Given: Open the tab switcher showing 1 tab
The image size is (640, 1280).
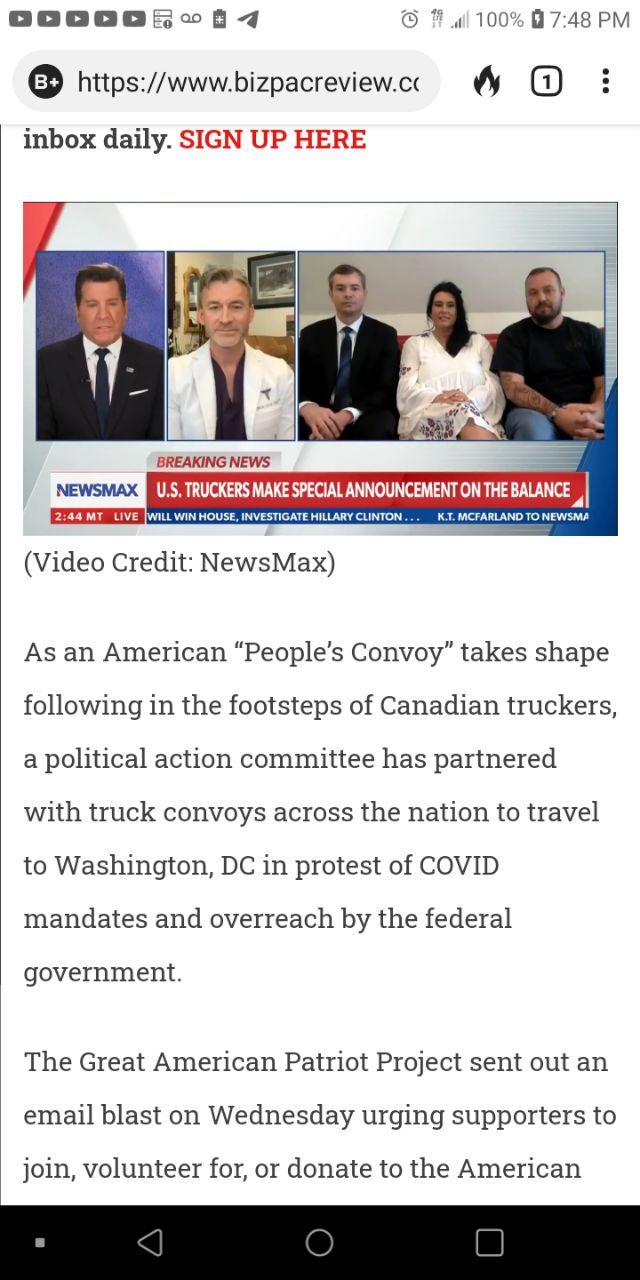Looking at the screenshot, I should point(546,82).
